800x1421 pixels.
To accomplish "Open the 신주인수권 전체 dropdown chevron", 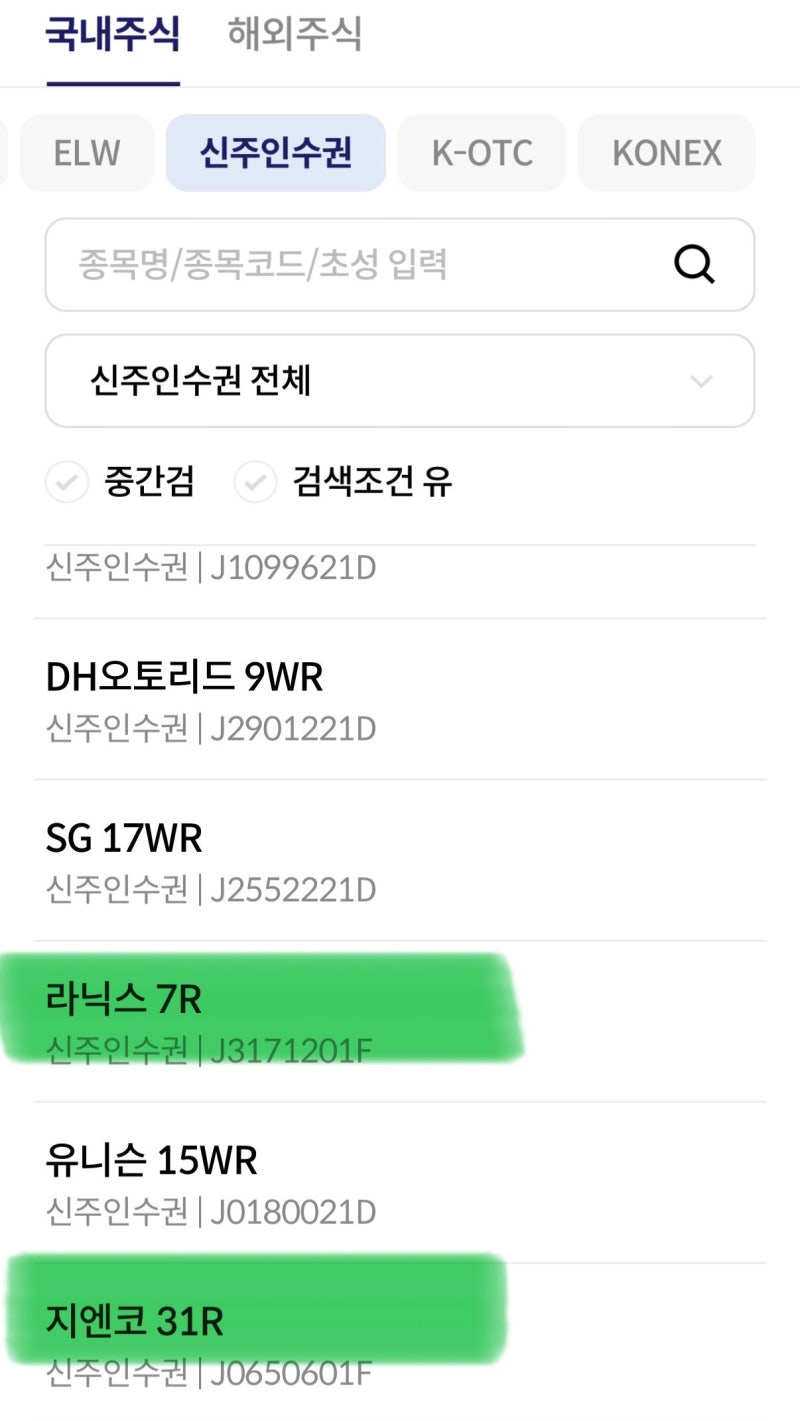I will click(x=701, y=381).
